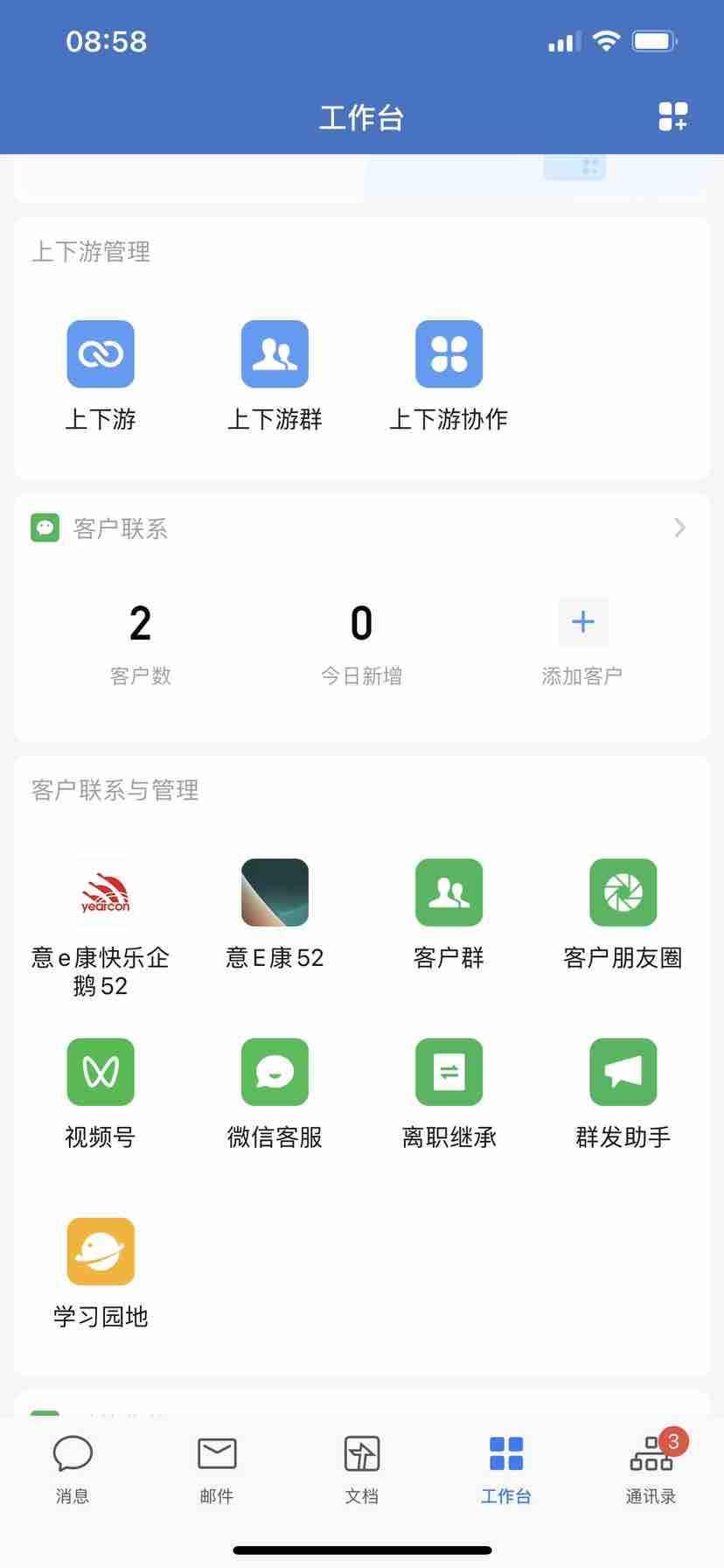This screenshot has width=724, height=1568.
Task: Launch 微信客服
Action: 275,1072
